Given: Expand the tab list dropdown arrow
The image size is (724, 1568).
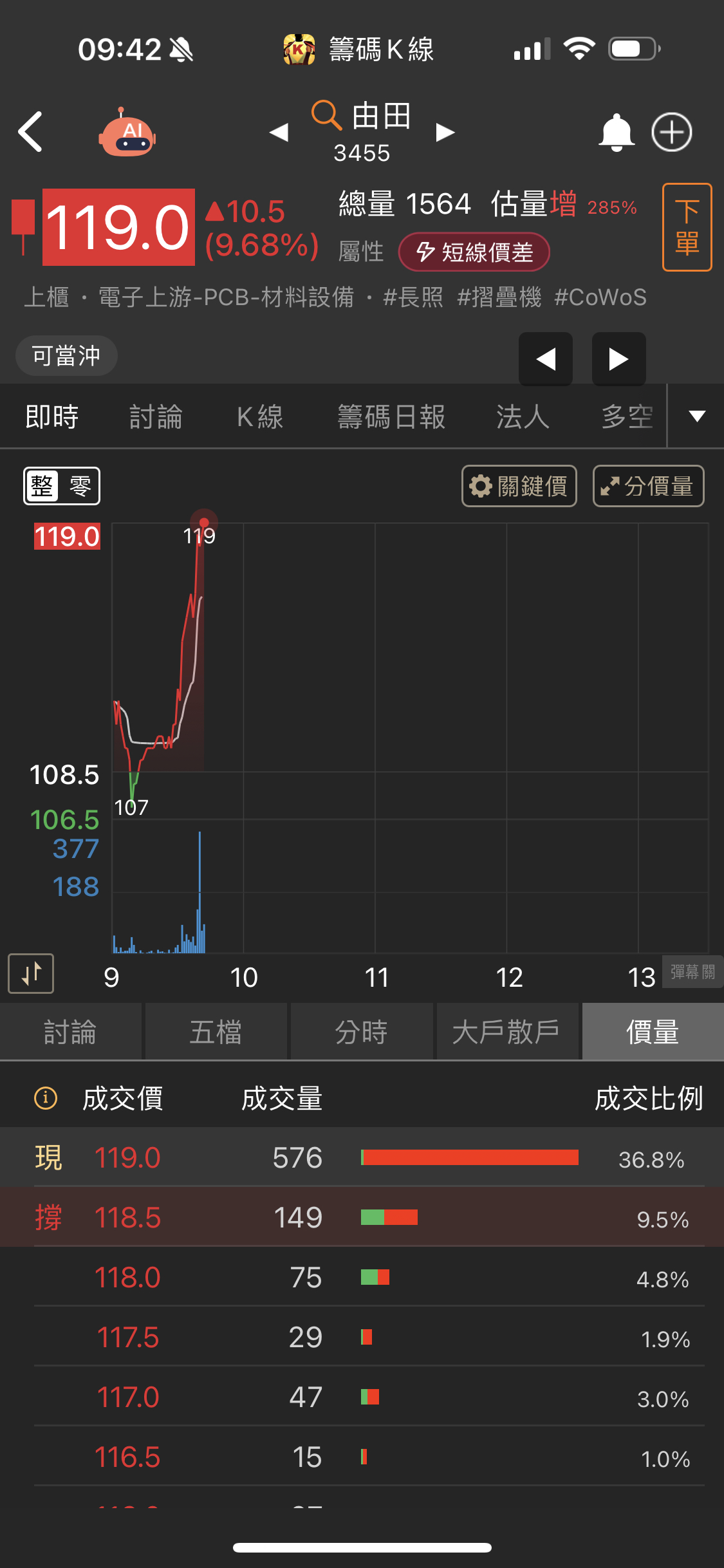Looking at the screenshot, I should tap(697, 416).
